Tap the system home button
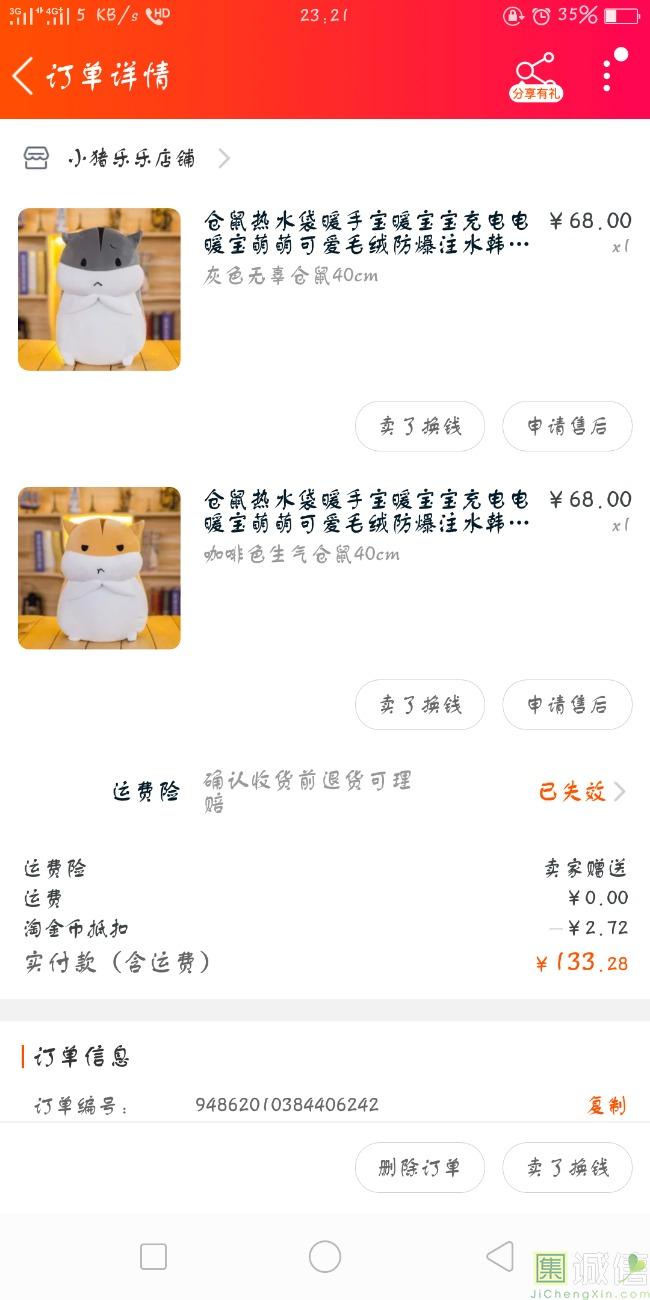The height and width of the screenshot is (1300, 650). point(325,1256)
